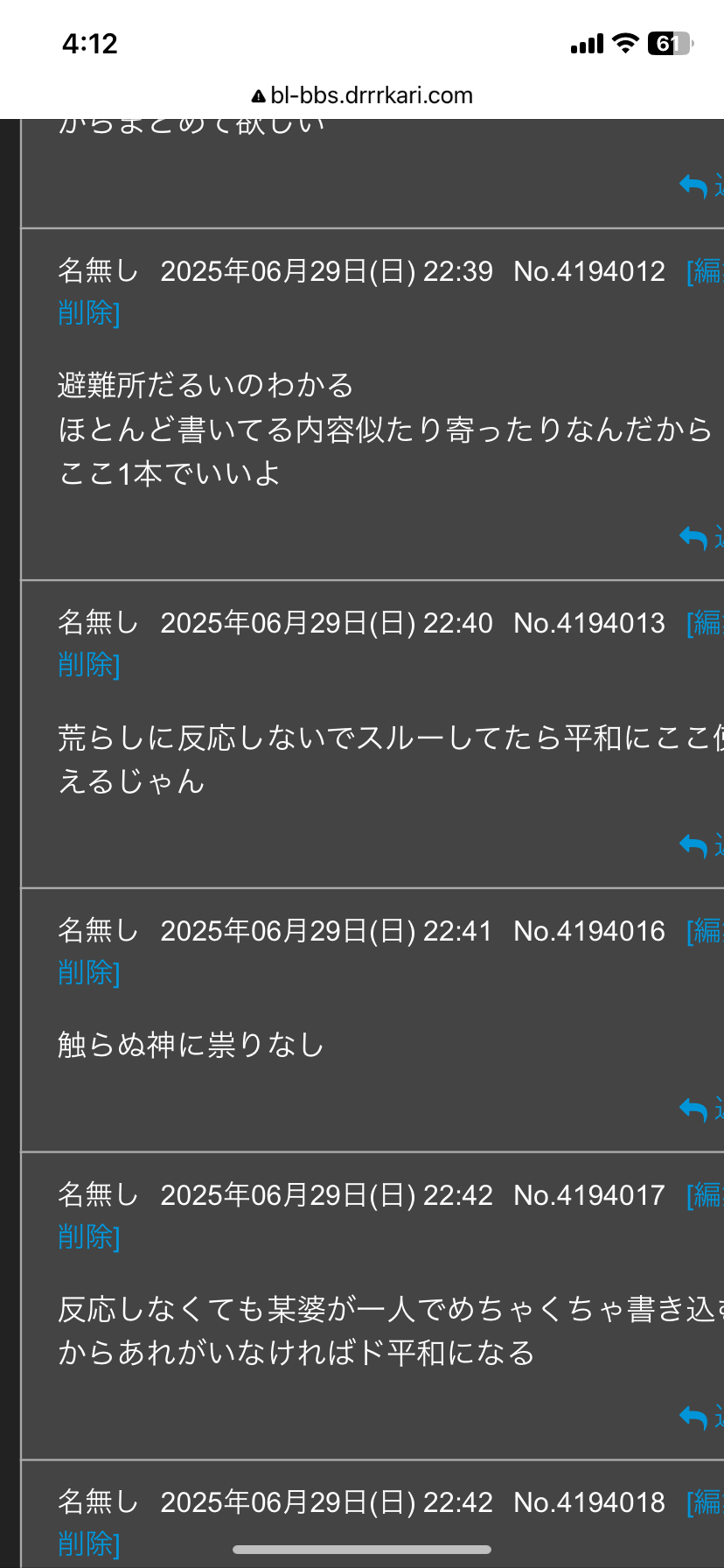Tap 削除] link under post No.4194016

click(88, 972)
